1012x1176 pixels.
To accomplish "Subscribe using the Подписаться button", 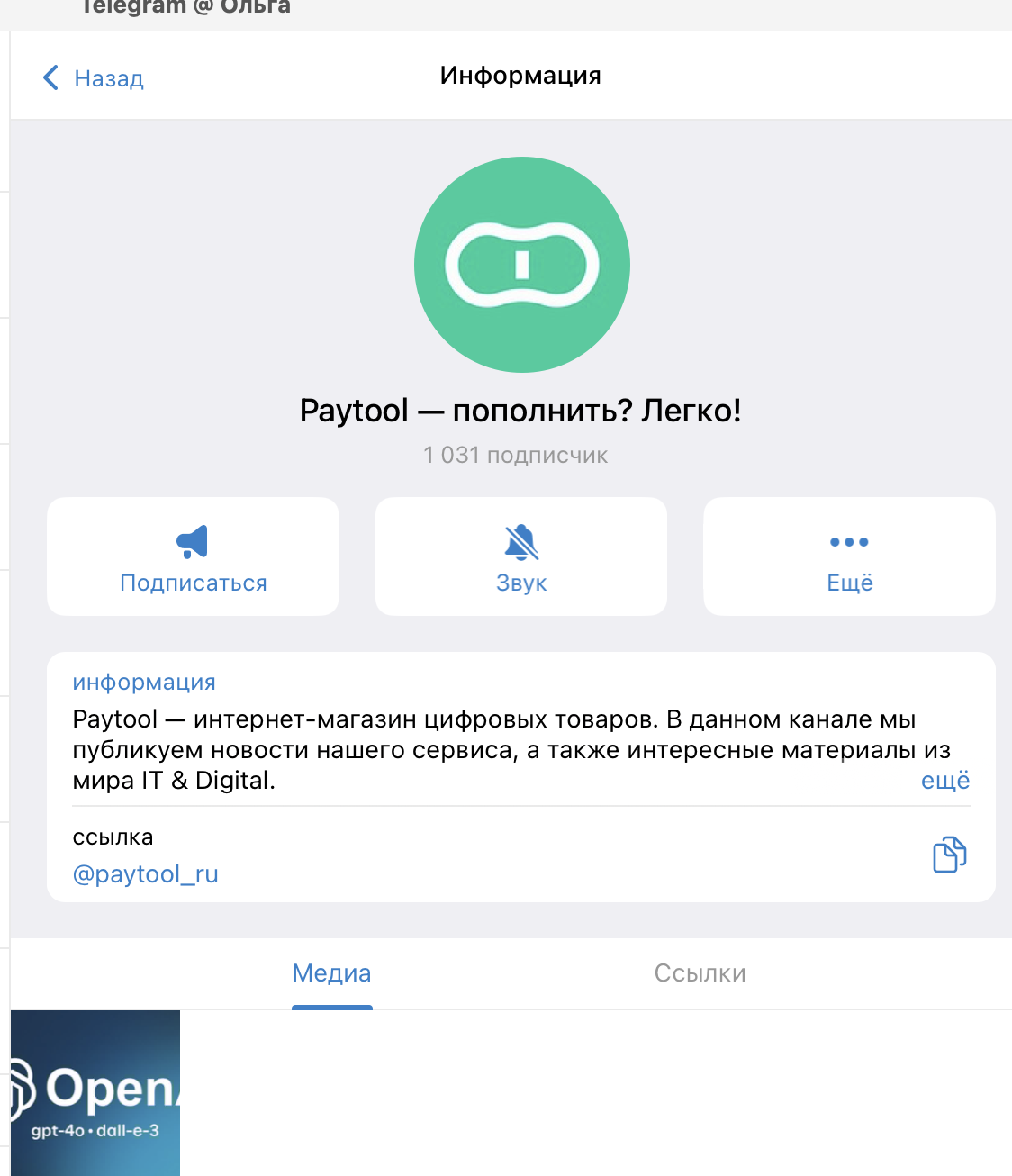I will coord(192,582).
